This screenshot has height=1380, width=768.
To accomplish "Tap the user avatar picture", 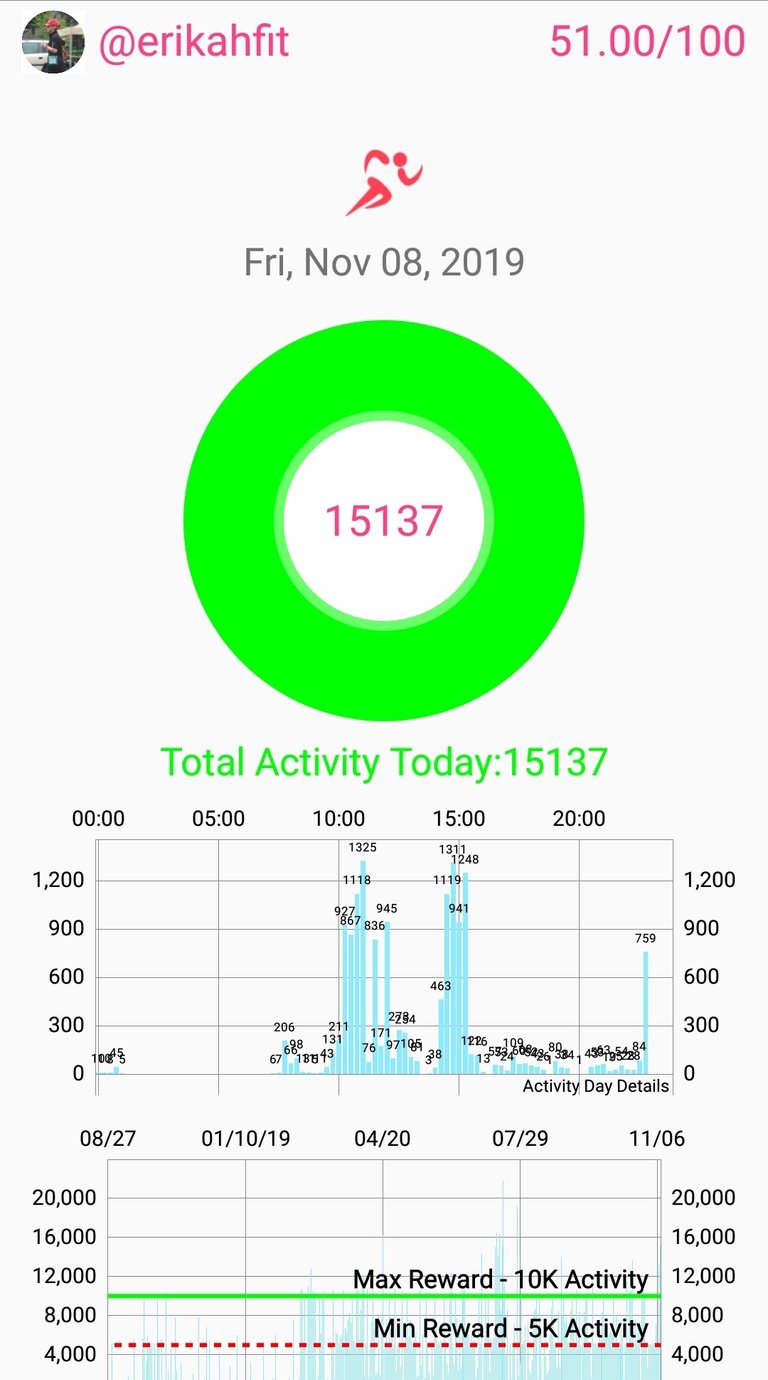I will pyautogui.click(x=53, y=43).
